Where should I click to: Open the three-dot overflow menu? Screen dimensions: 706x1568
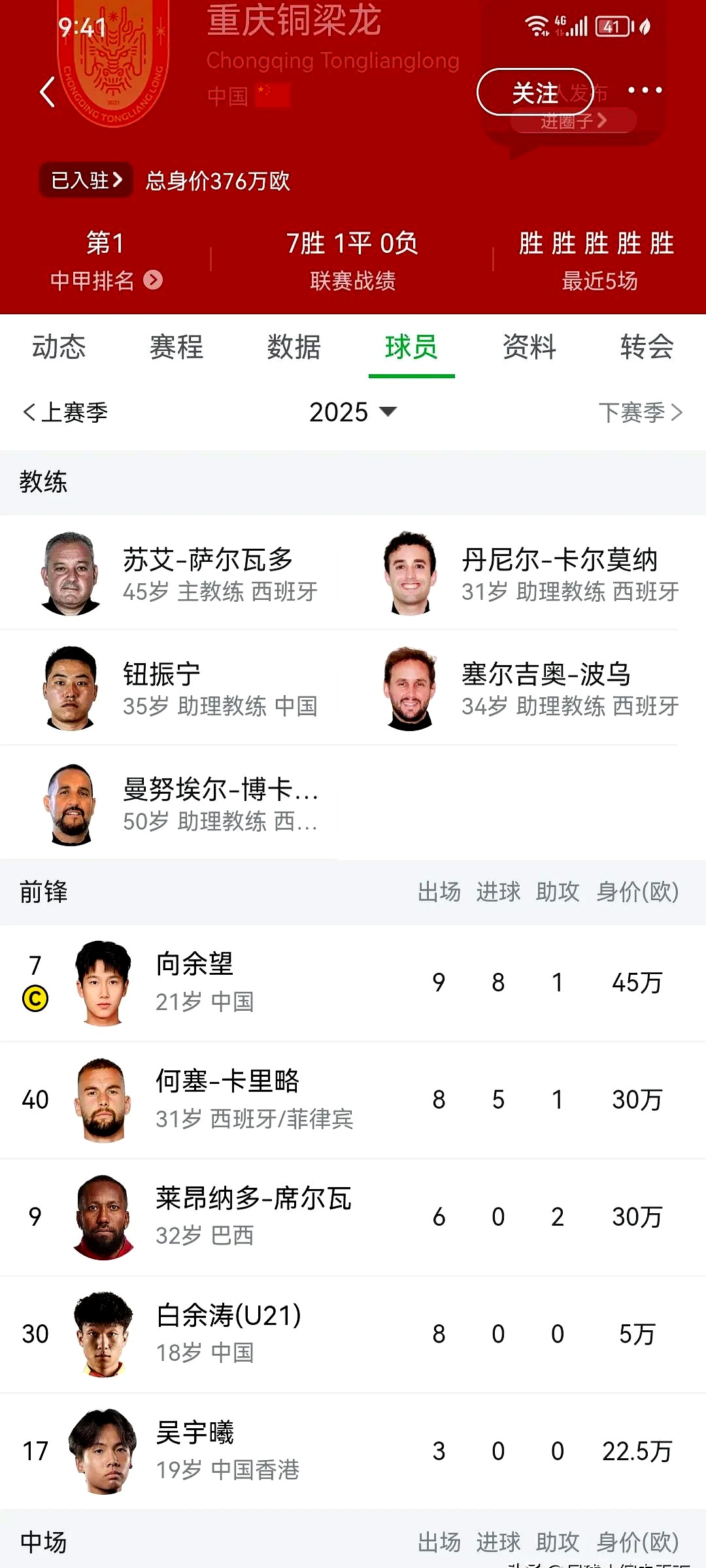(x=645, y=90)
